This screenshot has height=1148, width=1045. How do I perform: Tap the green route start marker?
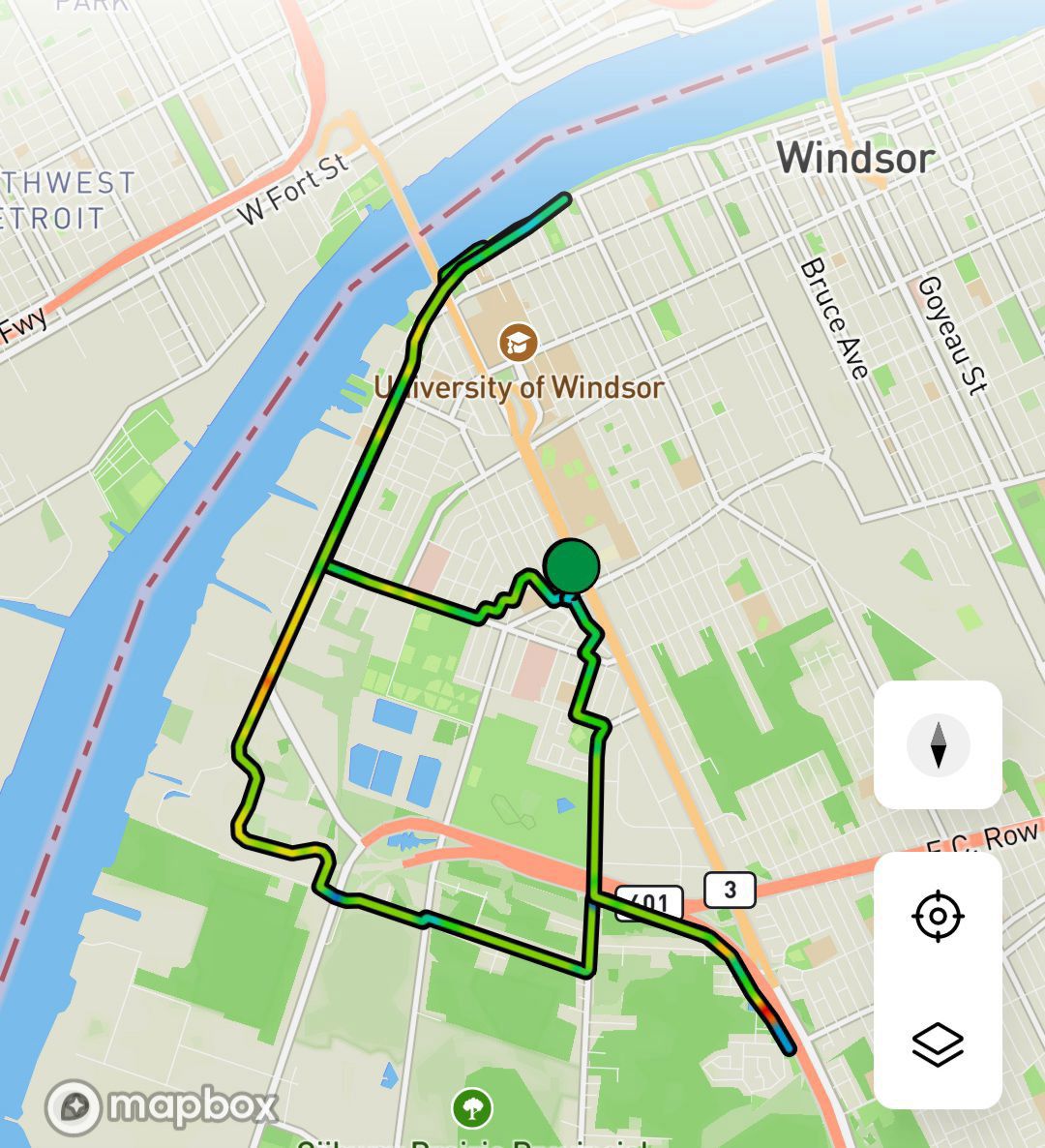(571, 566)
